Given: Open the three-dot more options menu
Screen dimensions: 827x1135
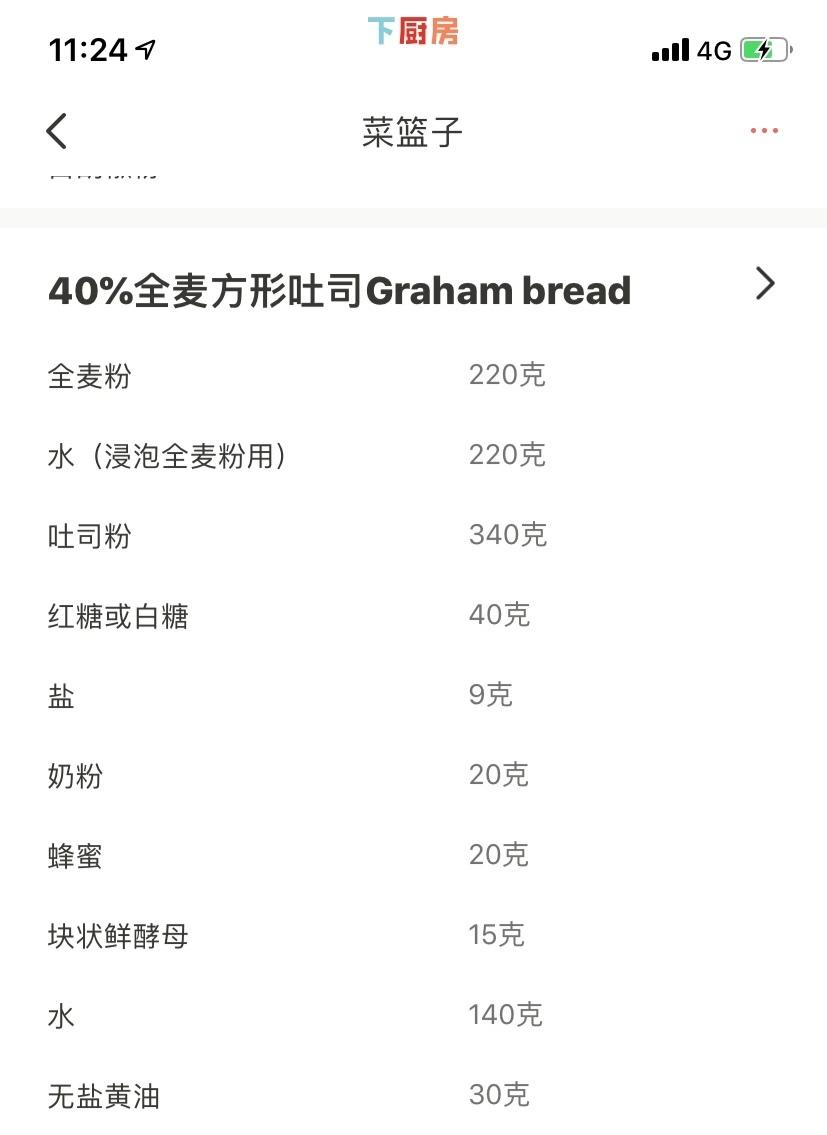Looking at the screenshot, I should pyautogui.click(x=763, y=129).
